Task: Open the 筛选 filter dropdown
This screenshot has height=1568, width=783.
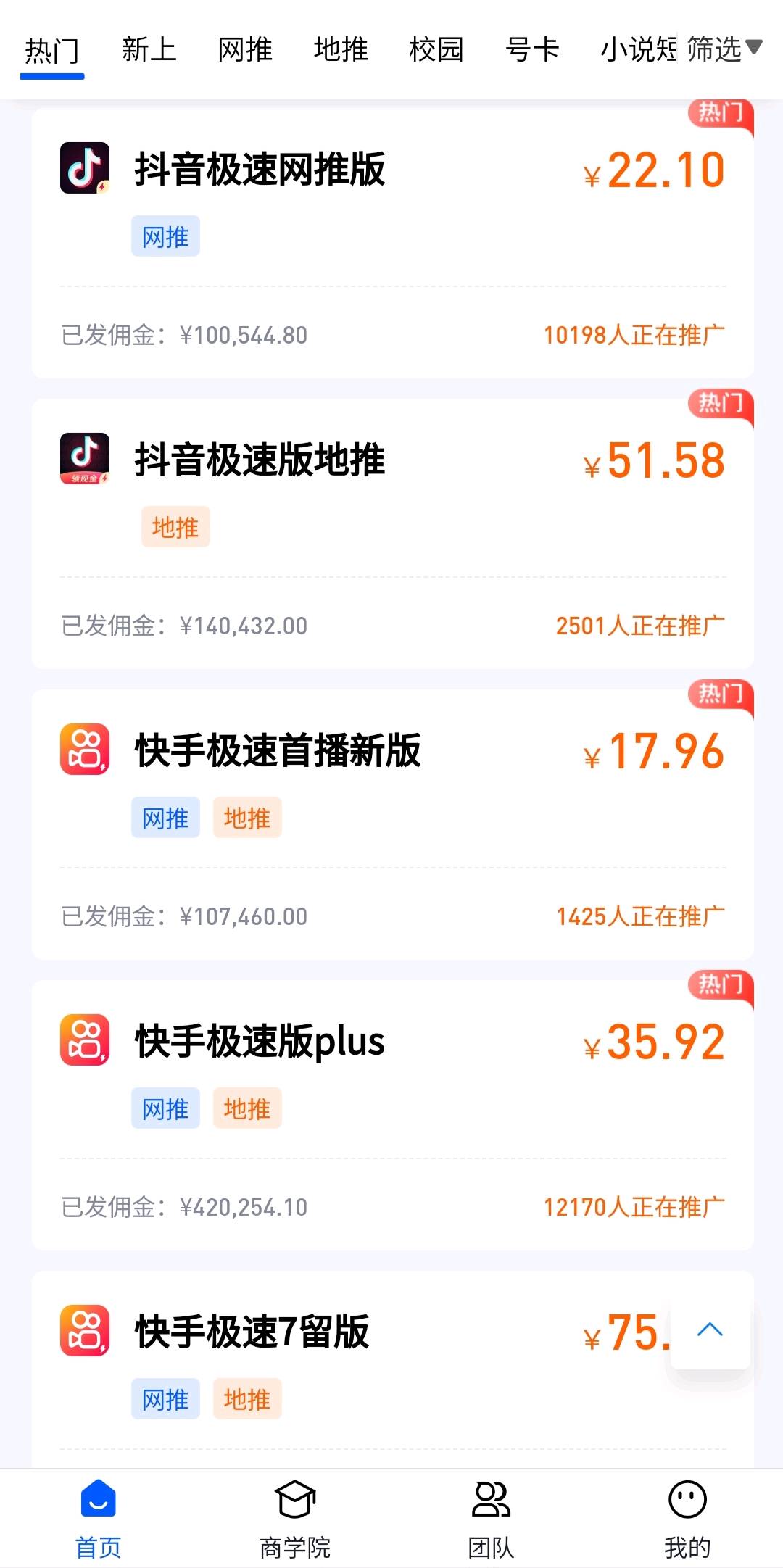Action: coord(724,49)
